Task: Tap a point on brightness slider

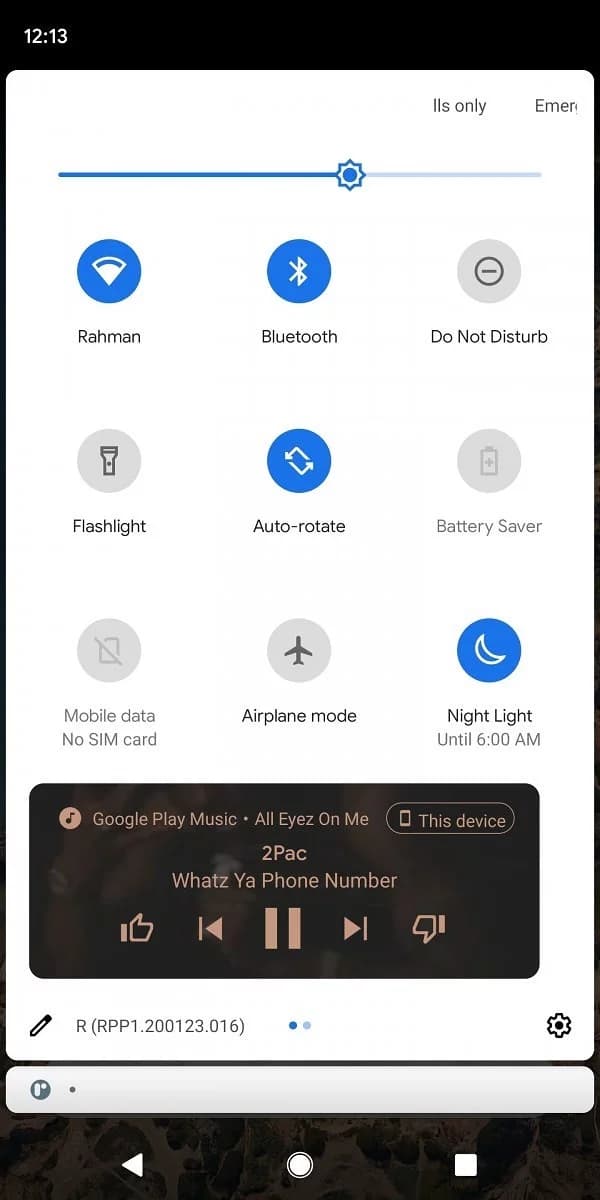Action: tap(450, 175)
